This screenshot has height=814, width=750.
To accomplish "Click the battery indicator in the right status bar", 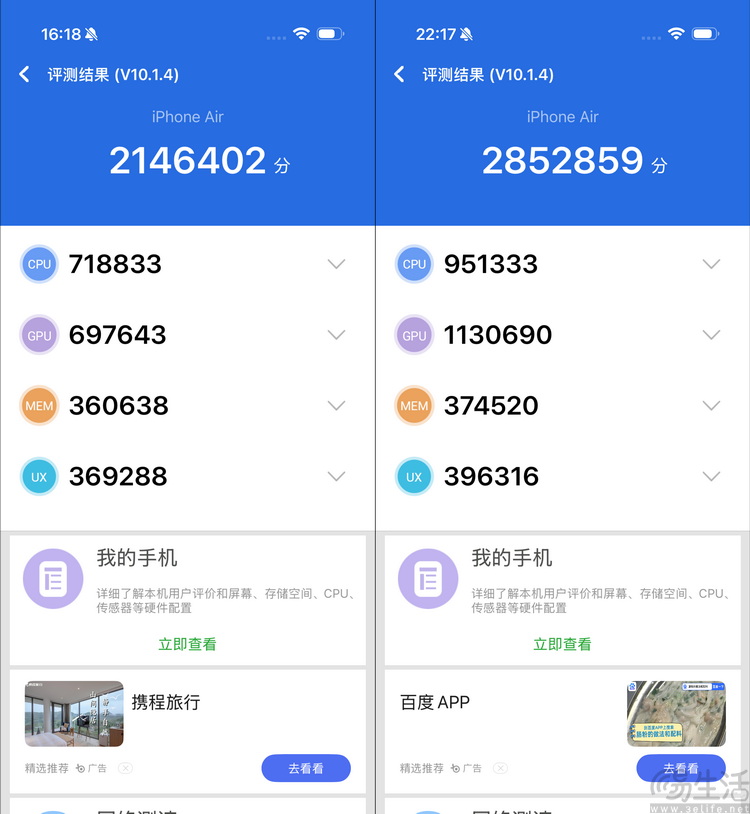I will point(705,33).
